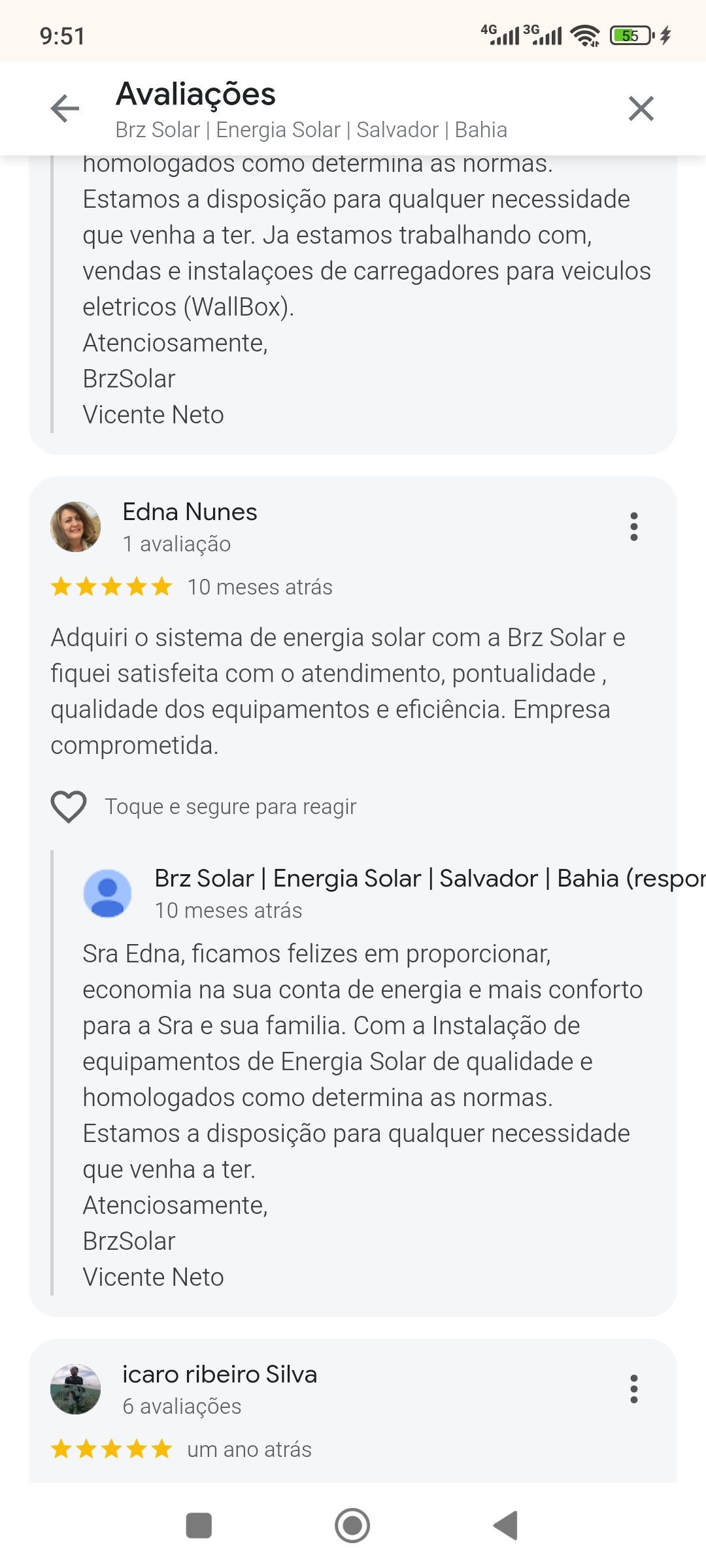Tap the first star of Edna's rating

(62, 587)
